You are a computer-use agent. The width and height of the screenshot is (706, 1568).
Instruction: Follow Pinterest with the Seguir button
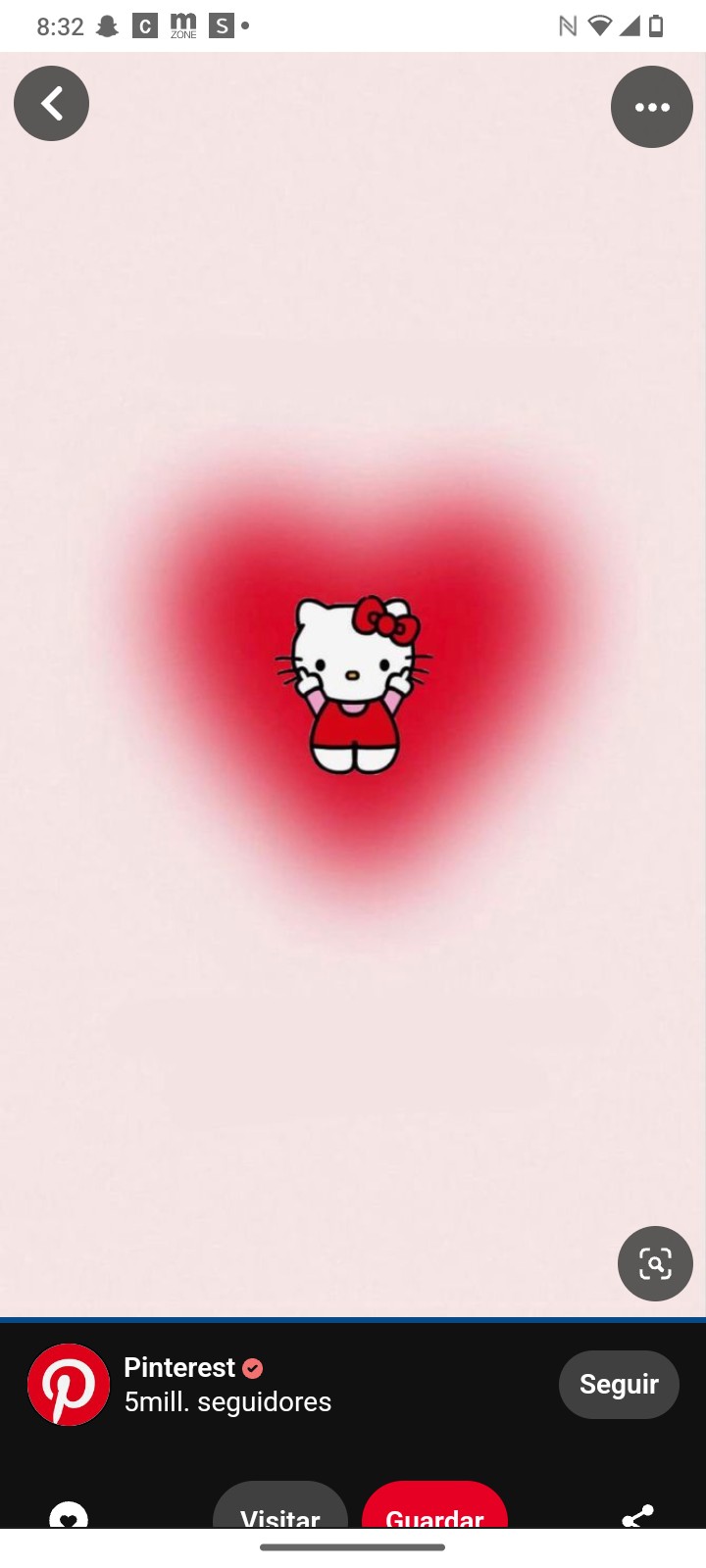click(619, 1385)
